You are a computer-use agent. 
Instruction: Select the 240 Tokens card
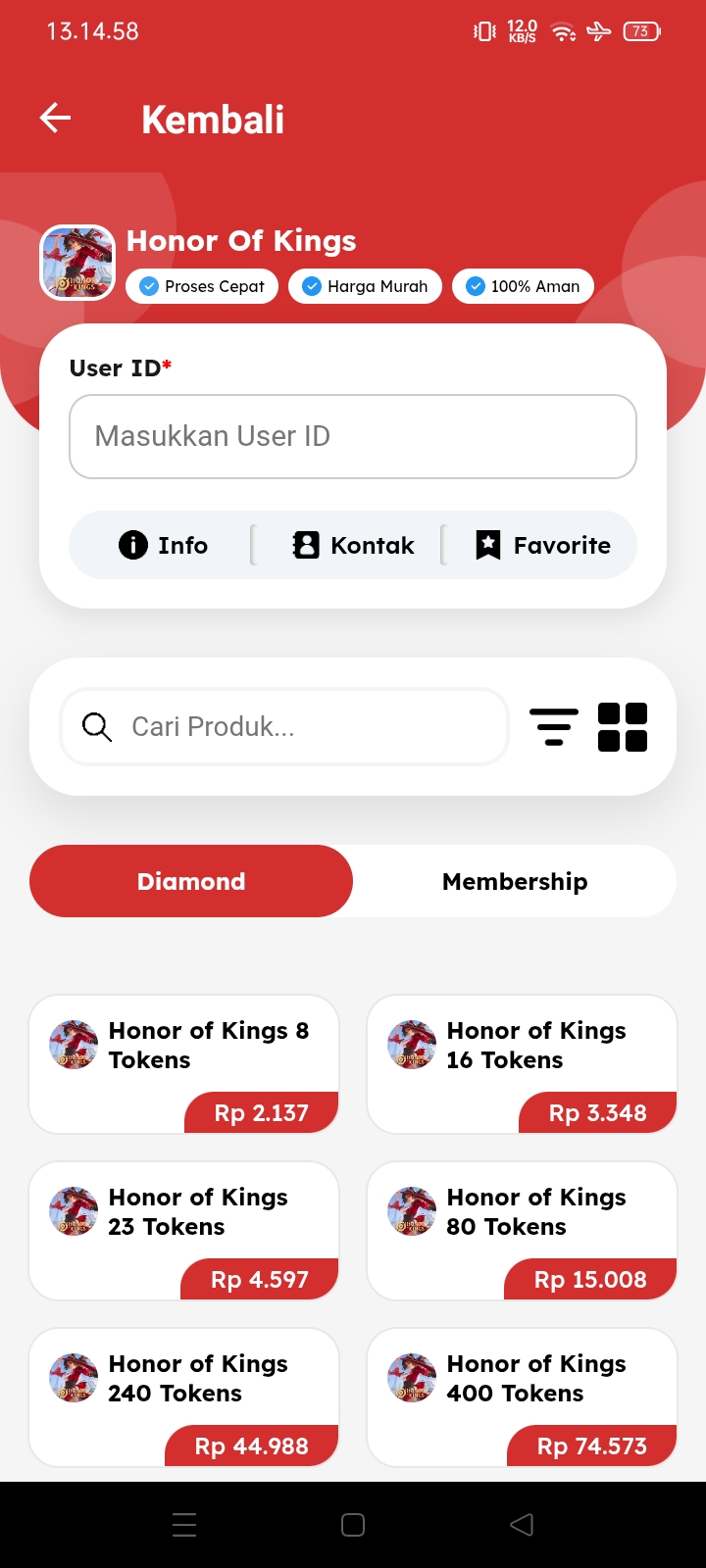tap(184, 1397)
